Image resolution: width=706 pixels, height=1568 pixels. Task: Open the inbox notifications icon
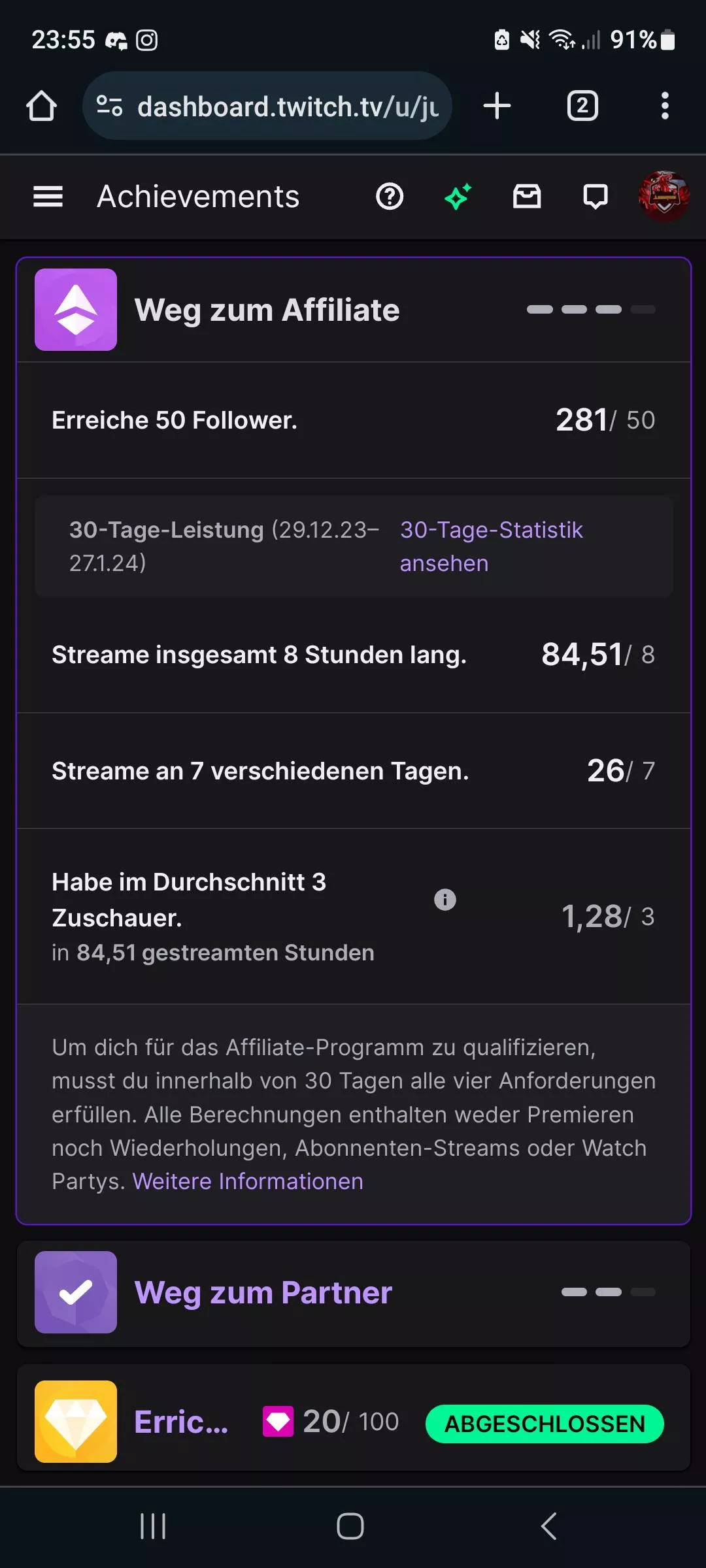527,197
